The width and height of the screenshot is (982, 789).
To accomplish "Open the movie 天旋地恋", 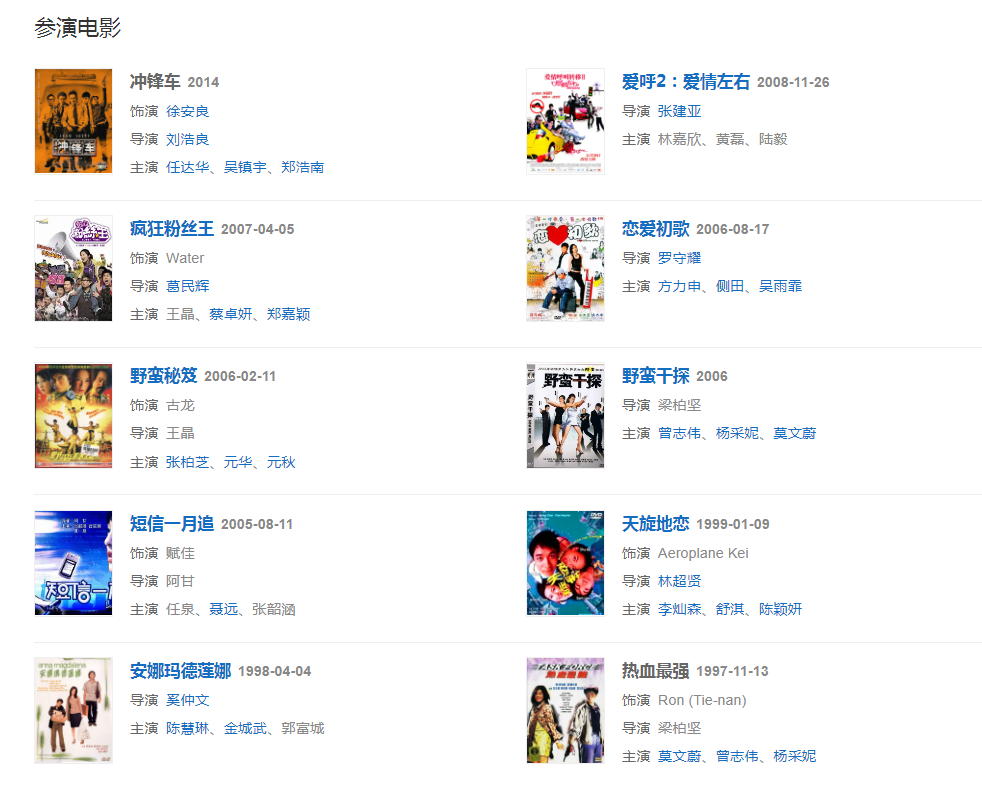I will (x=655, y=524).
